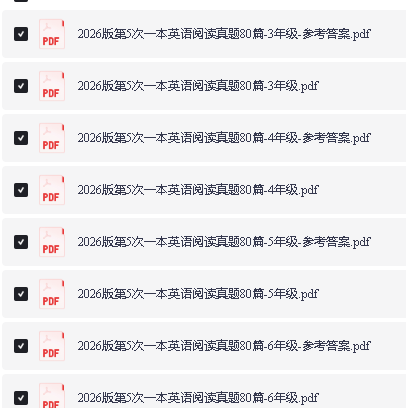Open the file 英语阅读真题80篇-6年级-参考答案.pdf

click(x=224, y=346)
